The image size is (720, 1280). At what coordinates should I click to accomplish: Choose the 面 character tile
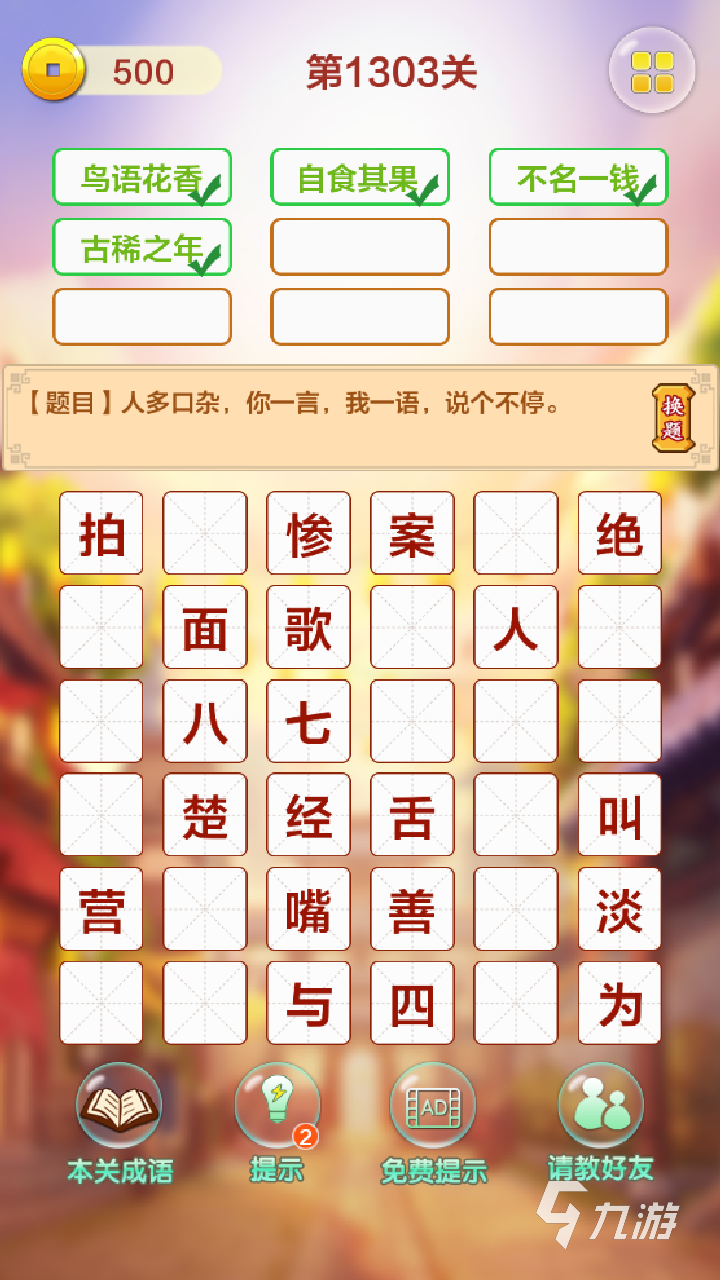tap(205, 627)
